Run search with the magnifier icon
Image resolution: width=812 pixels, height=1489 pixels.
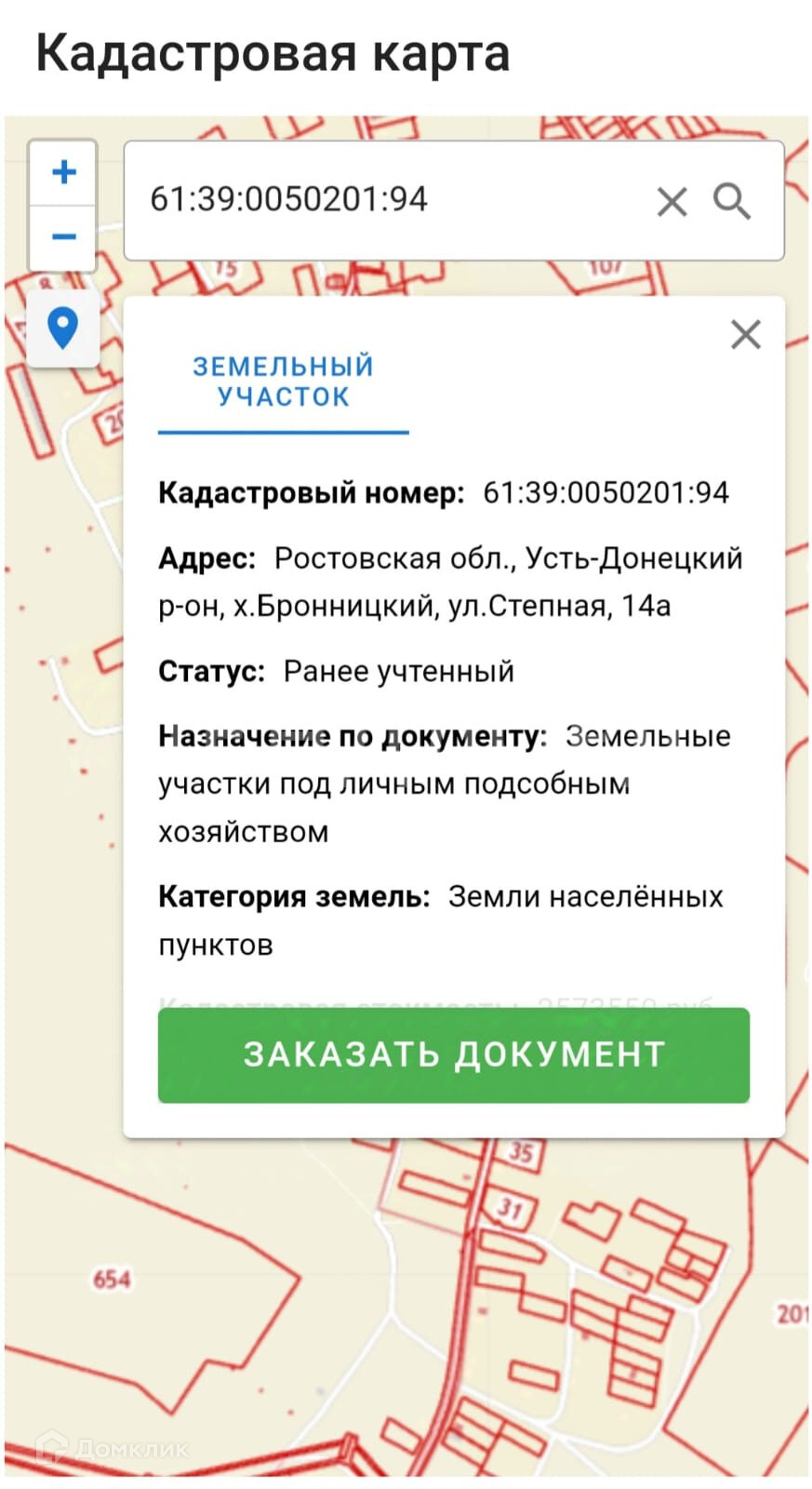click(x=732, y=201)
